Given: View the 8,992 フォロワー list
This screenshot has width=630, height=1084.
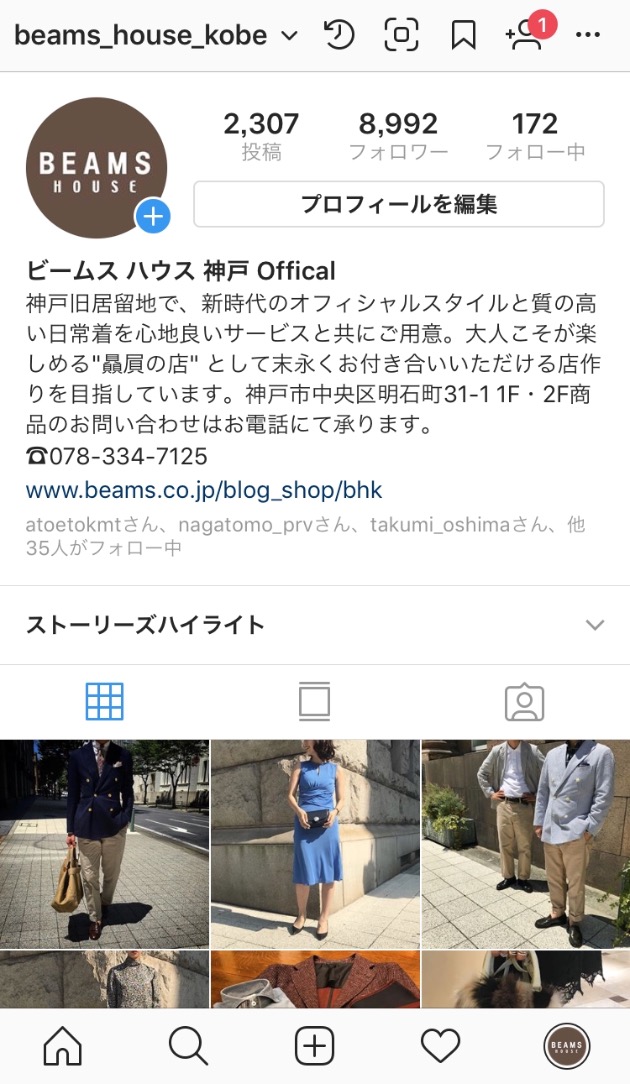Looking at the screenshot, I should pos(398,136).
